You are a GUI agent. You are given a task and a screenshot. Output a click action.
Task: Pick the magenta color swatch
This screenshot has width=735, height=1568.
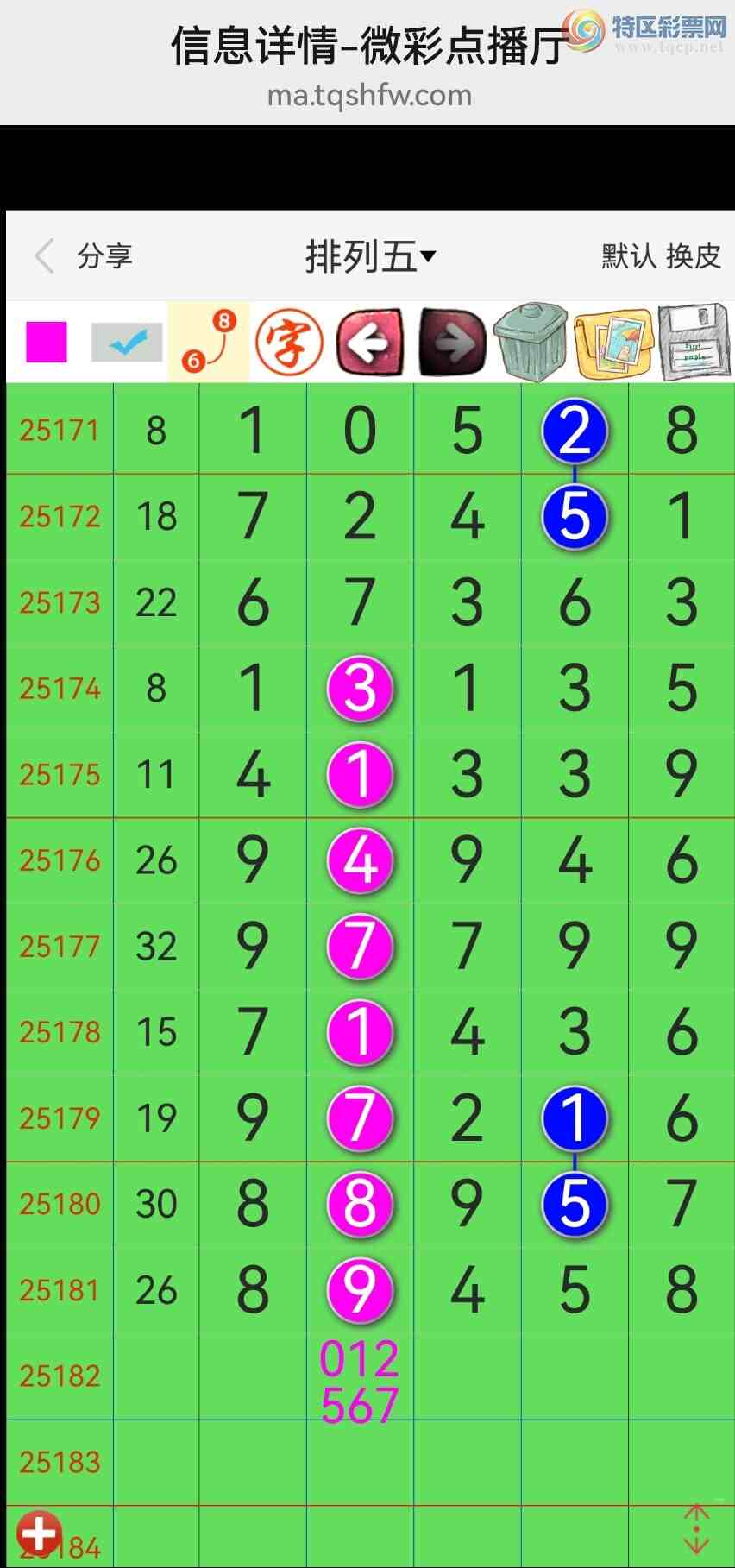pos(47,342)
